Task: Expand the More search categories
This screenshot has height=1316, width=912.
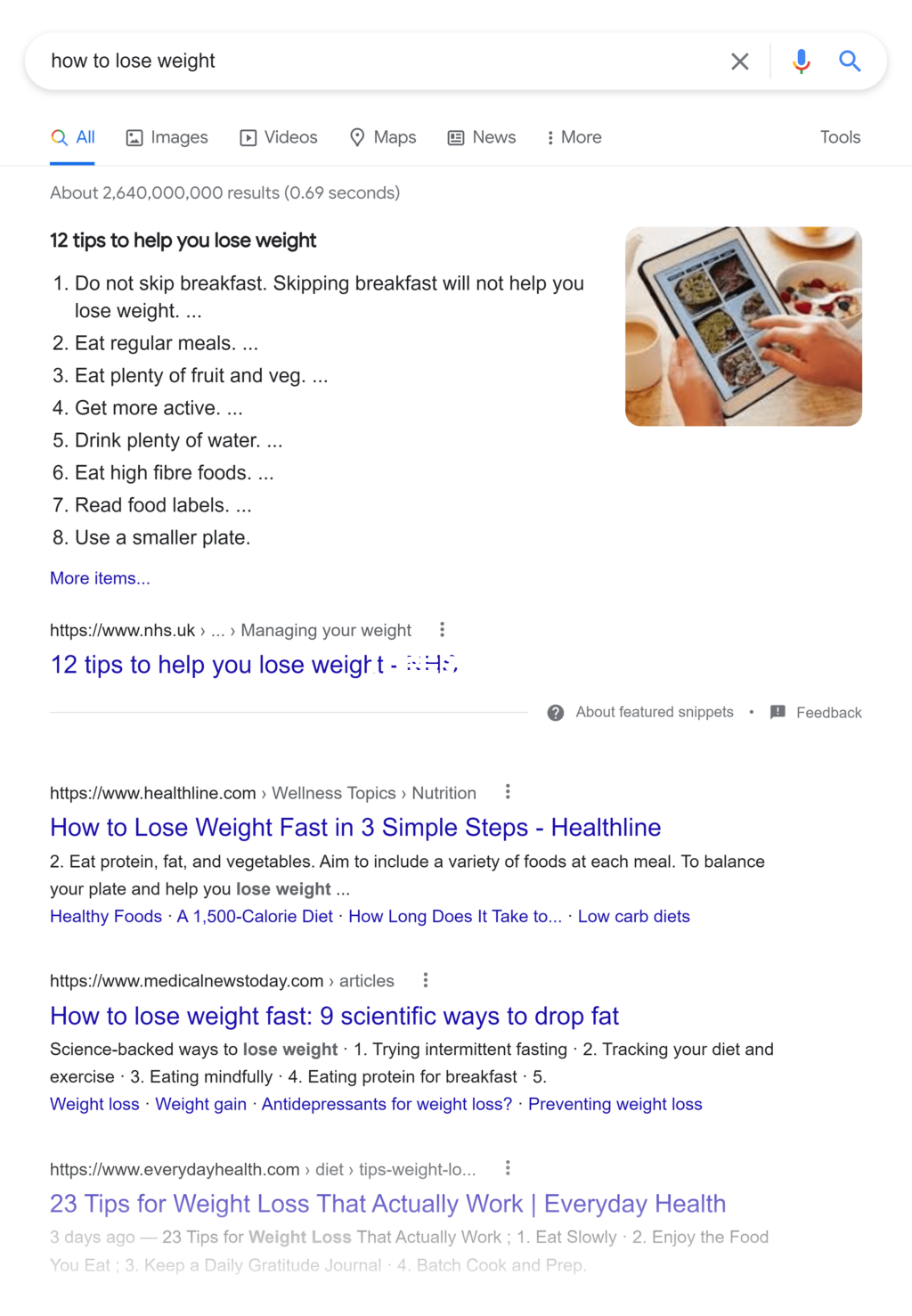Action: [574, 137]
